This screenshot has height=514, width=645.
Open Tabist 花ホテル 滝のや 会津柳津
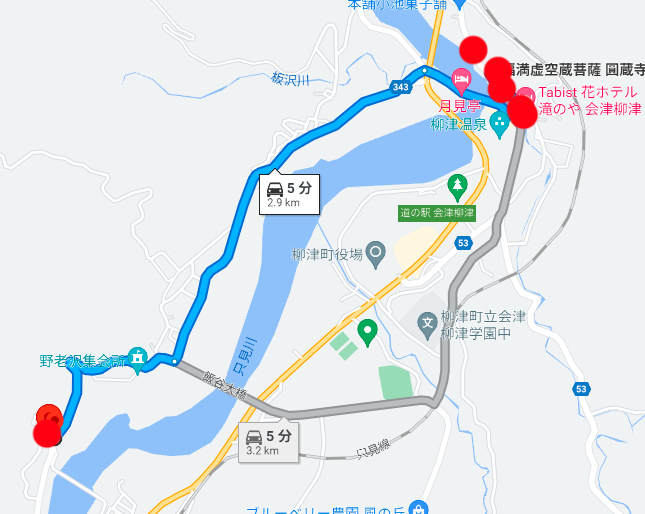pos(527,92)
